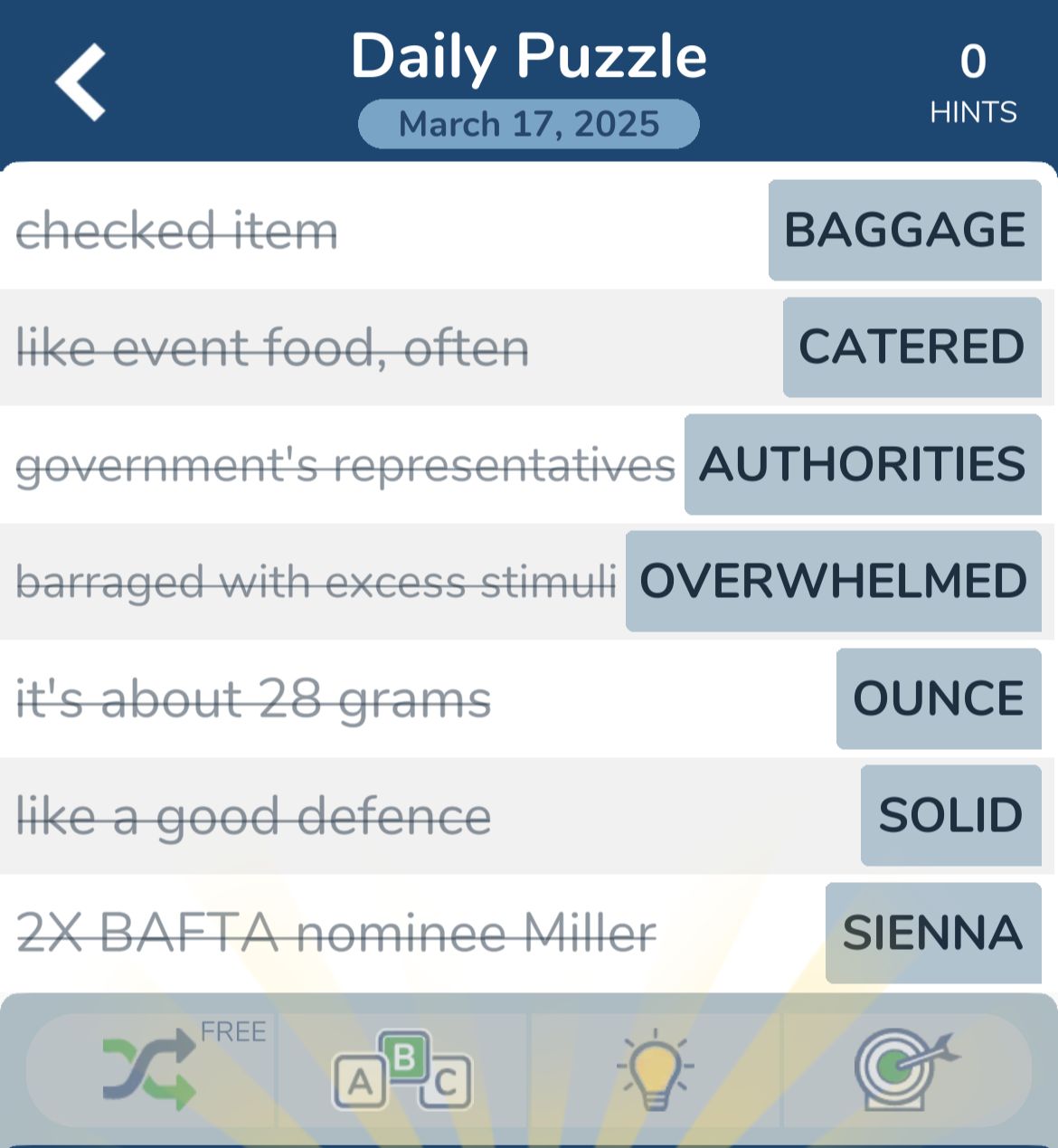Go back using the top-left arrow
The height and width of the screenshot is (1148, 1058).
81,82
